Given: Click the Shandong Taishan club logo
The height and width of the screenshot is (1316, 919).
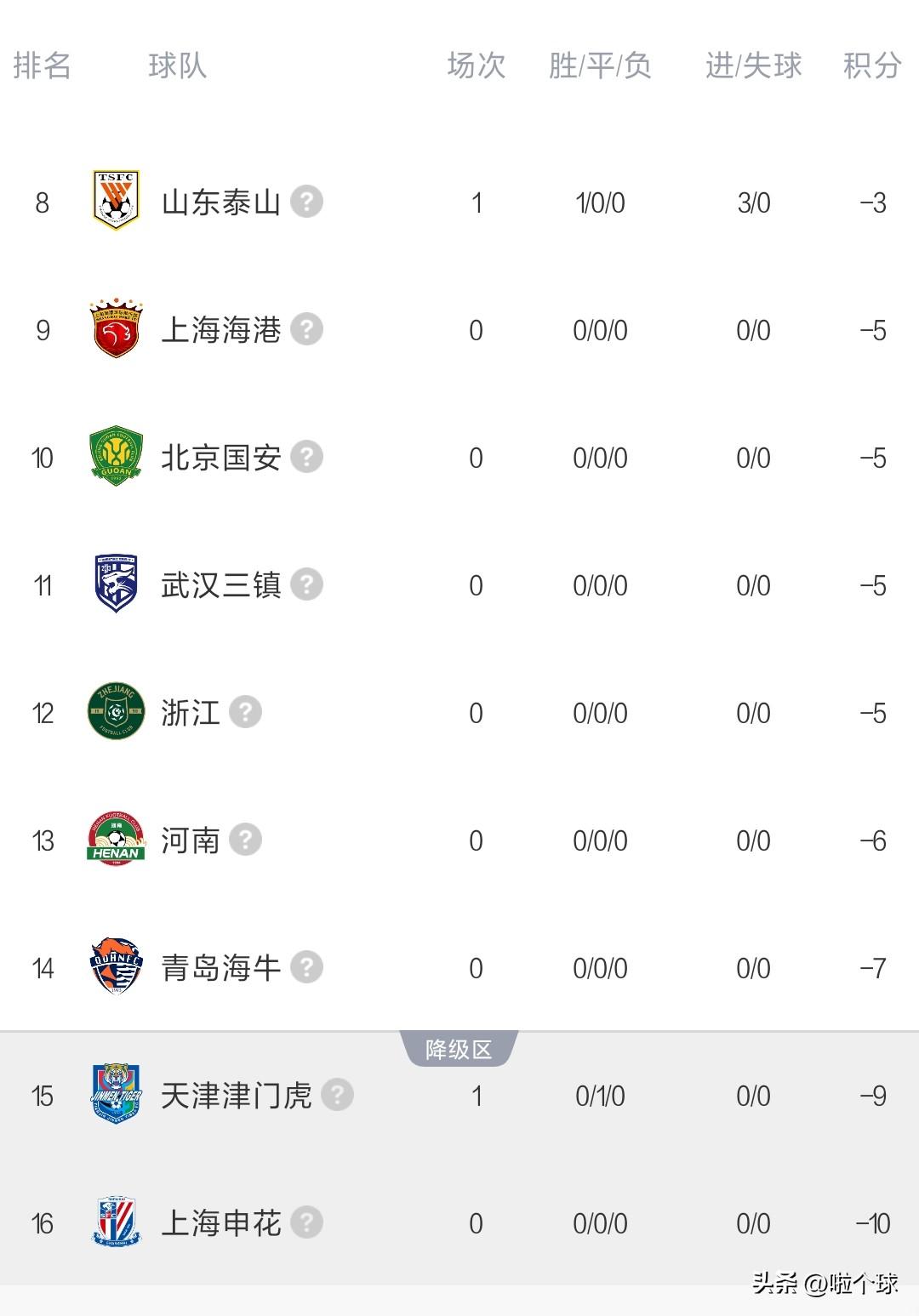Looking at the screenshot, I should (x=117, y=197).
